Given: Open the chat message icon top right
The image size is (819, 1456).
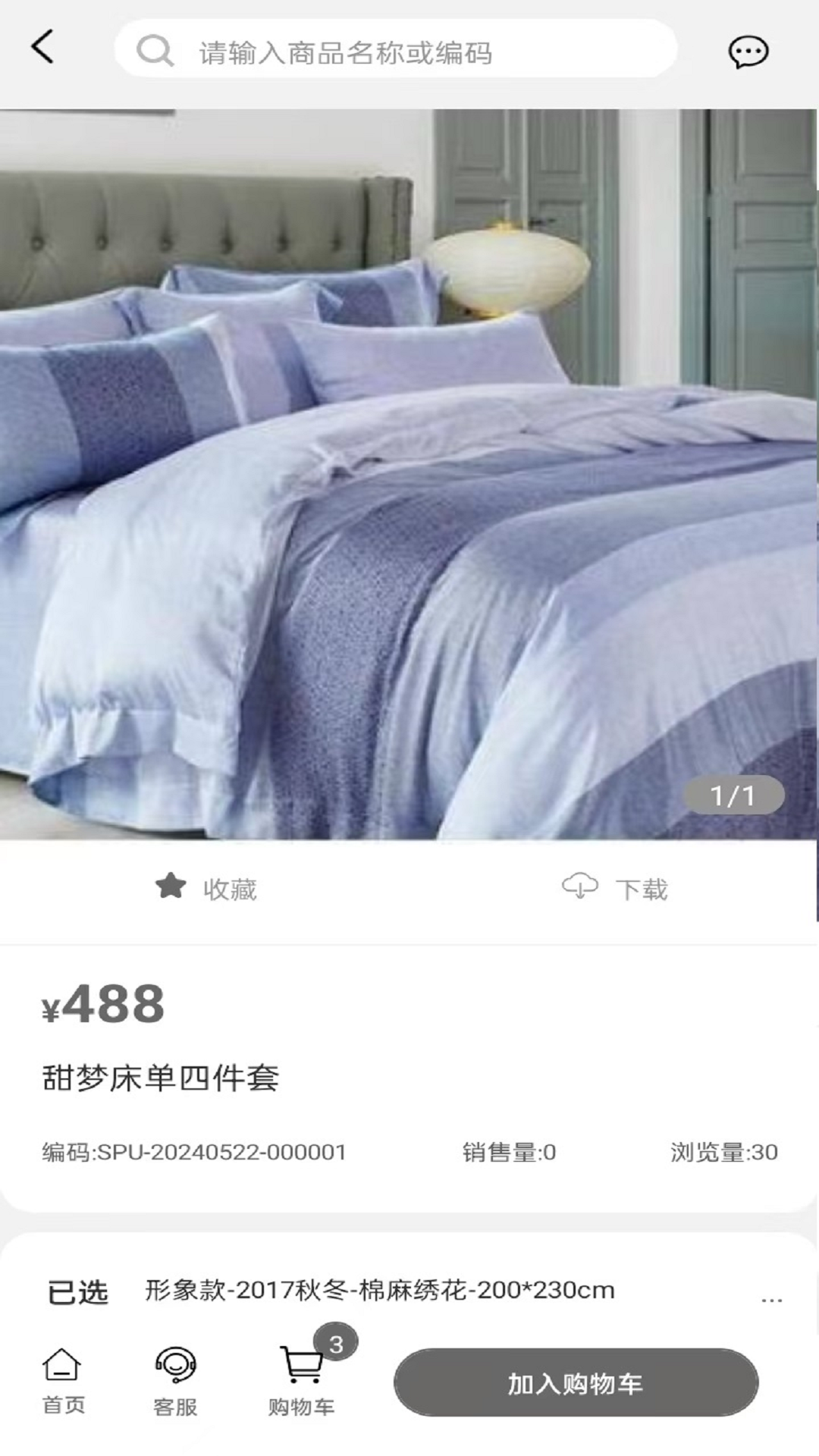Looking at the screenshot, I should pyautogui.click(x=749, y=52).
